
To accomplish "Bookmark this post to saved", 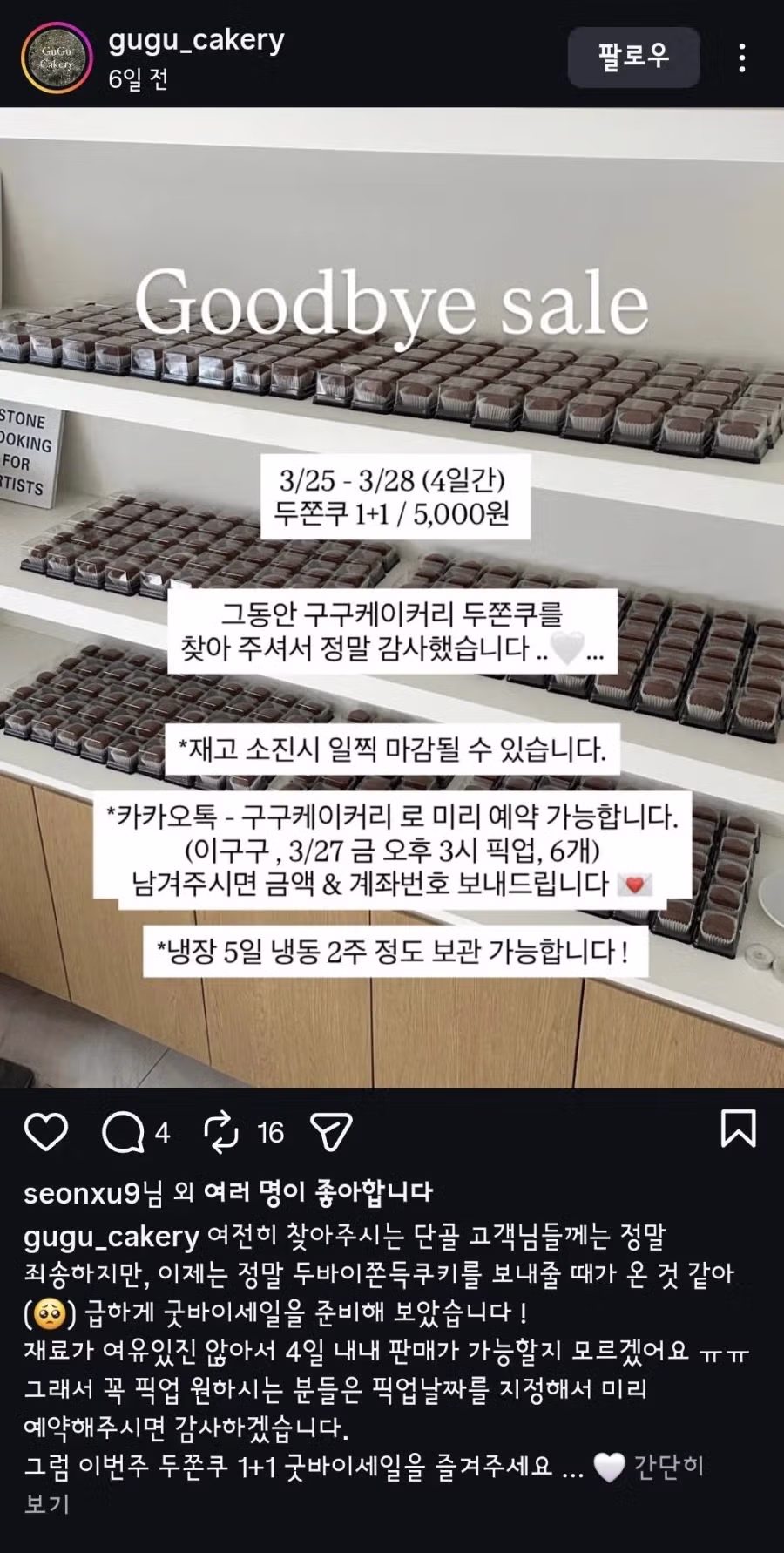I will (x=738, y=1129).
